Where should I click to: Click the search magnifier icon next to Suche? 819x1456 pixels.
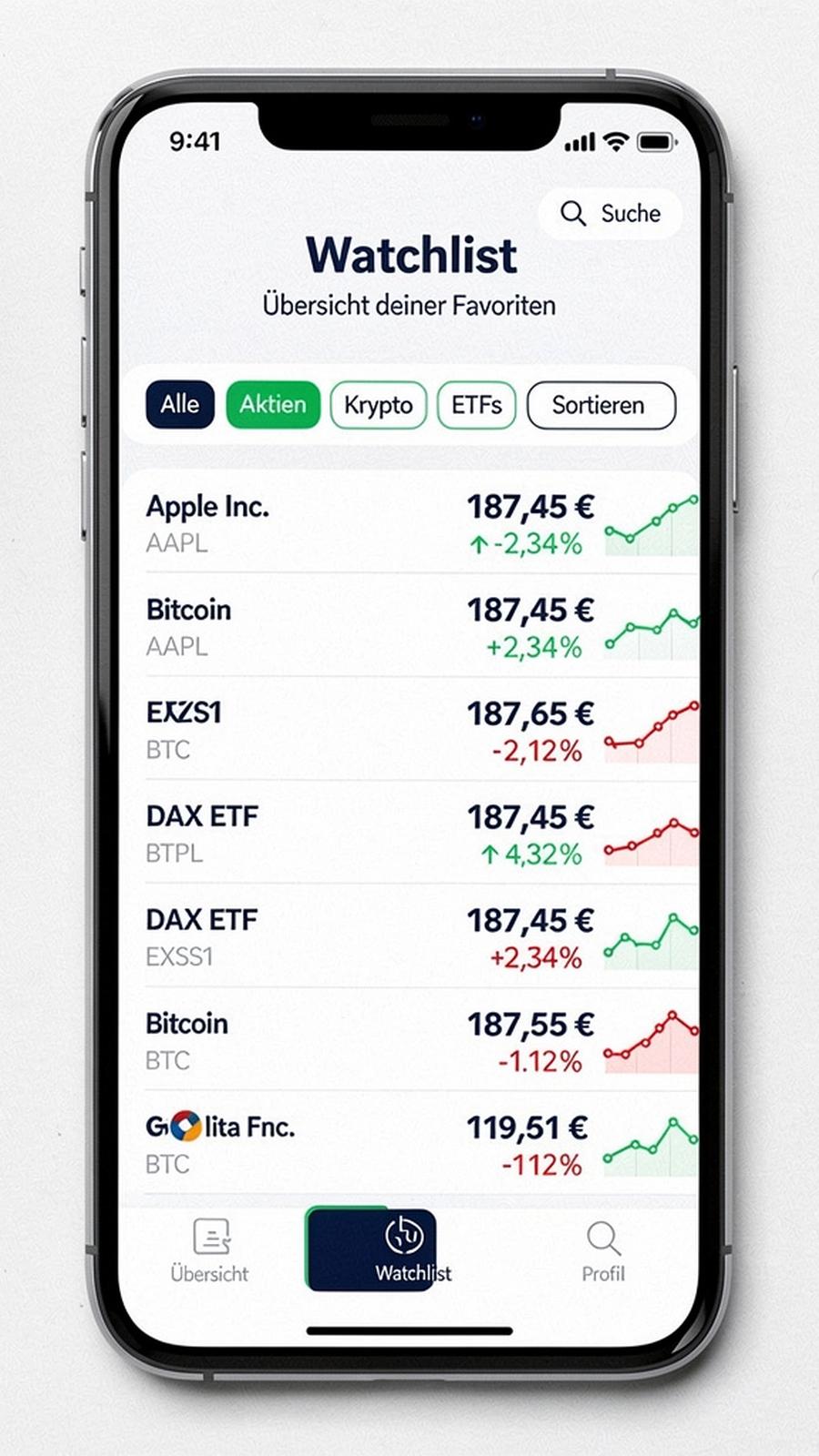click(x=573, y=214)
